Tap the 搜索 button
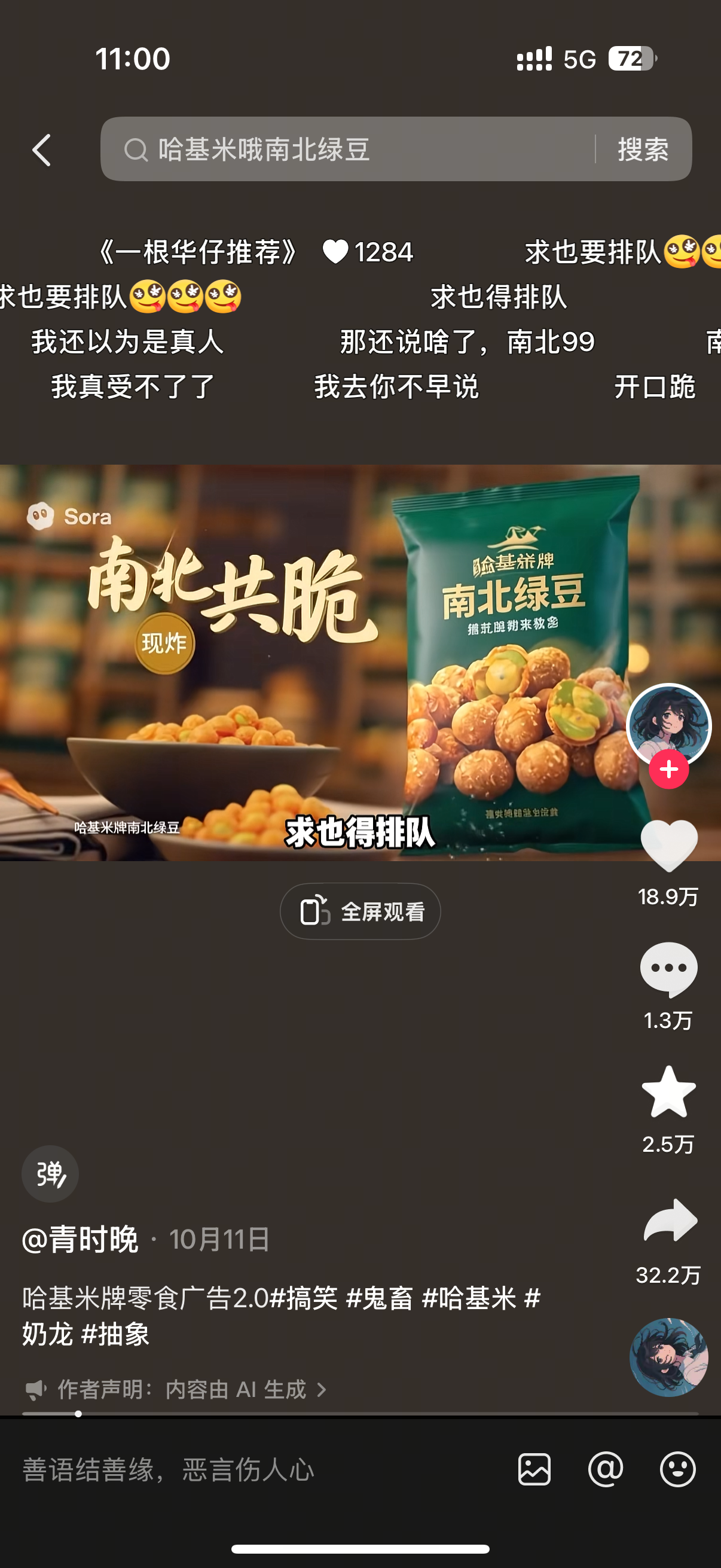Image resolution: width=721 pixels, height=1568 pixels. click(x=643, y=150)
